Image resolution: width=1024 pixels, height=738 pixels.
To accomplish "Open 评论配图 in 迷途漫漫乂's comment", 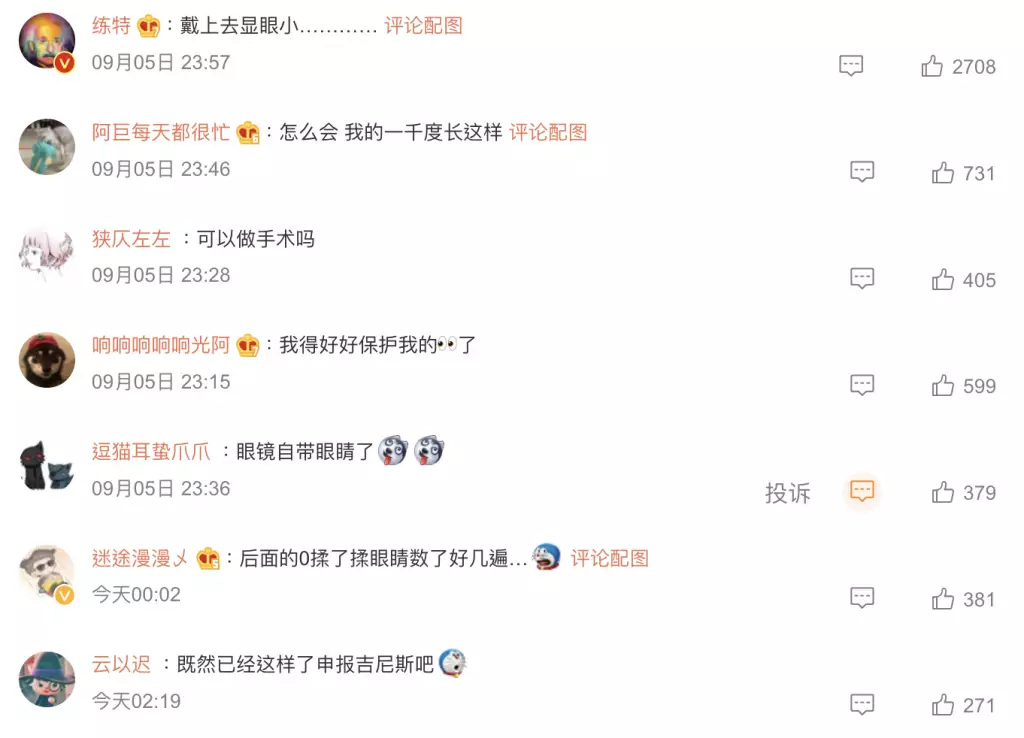I will tap(610, 558).
